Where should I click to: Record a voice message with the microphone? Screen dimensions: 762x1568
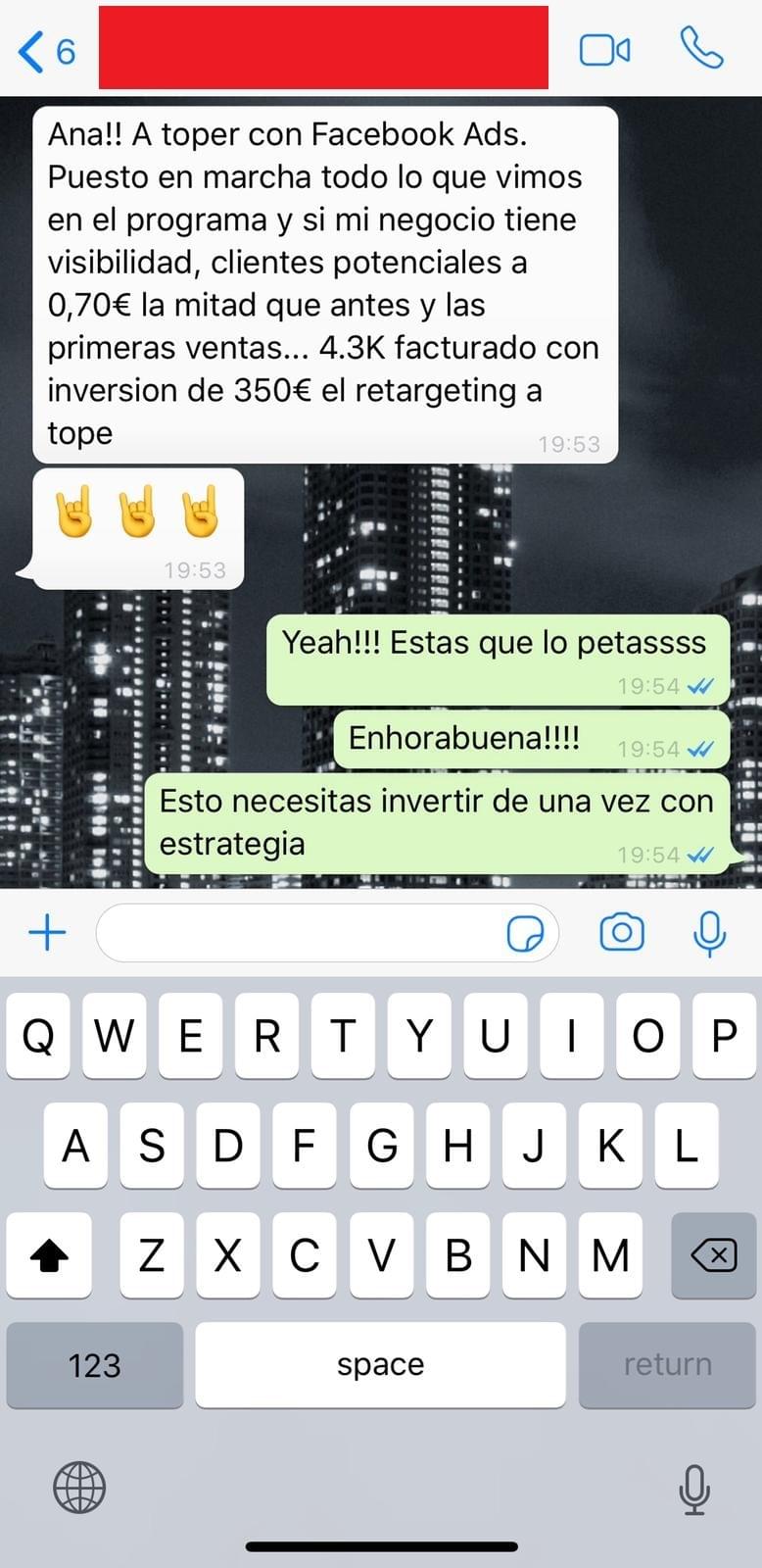(x=709, y=932)
